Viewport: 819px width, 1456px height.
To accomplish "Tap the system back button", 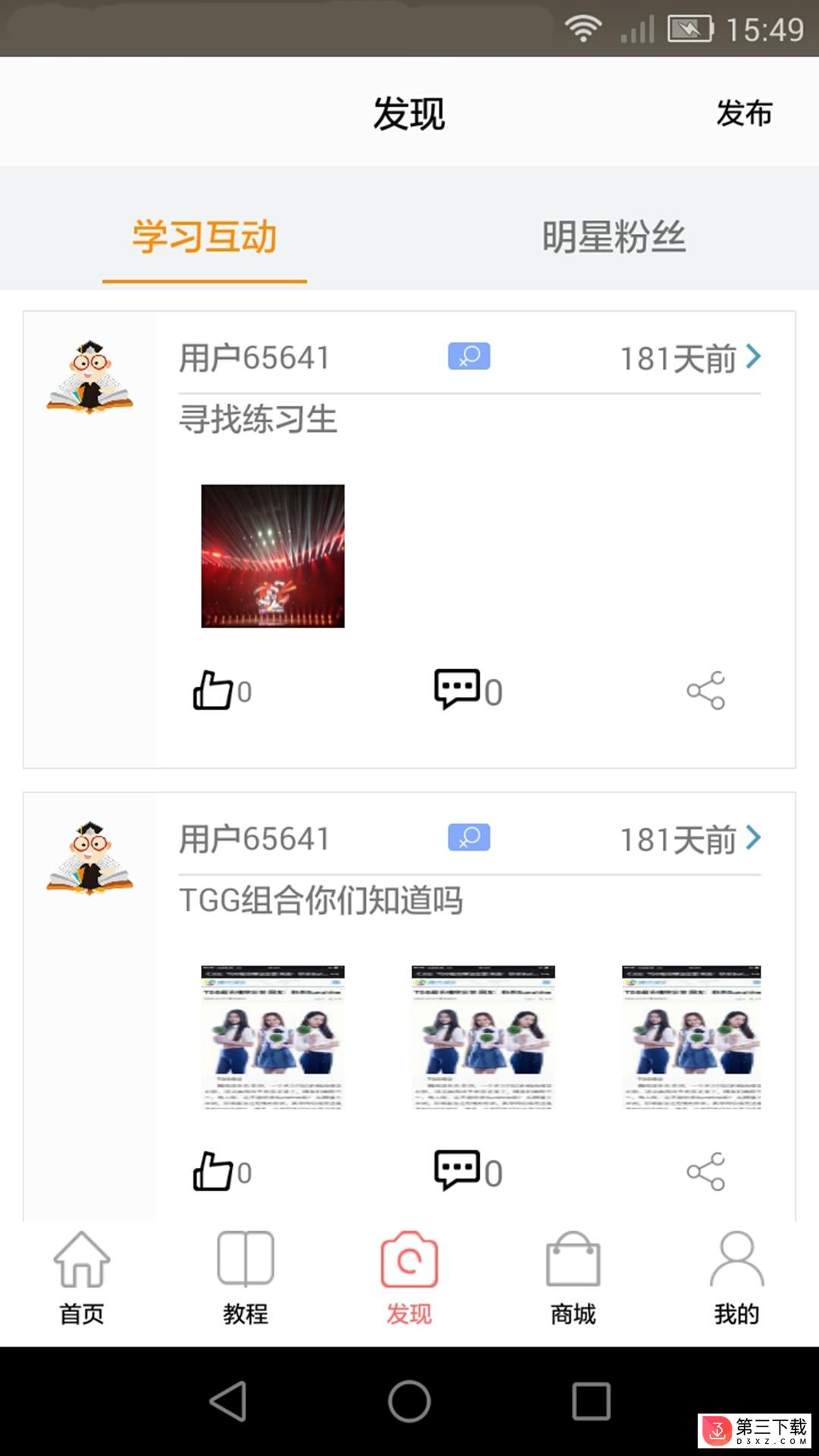I will [227, 1401].
